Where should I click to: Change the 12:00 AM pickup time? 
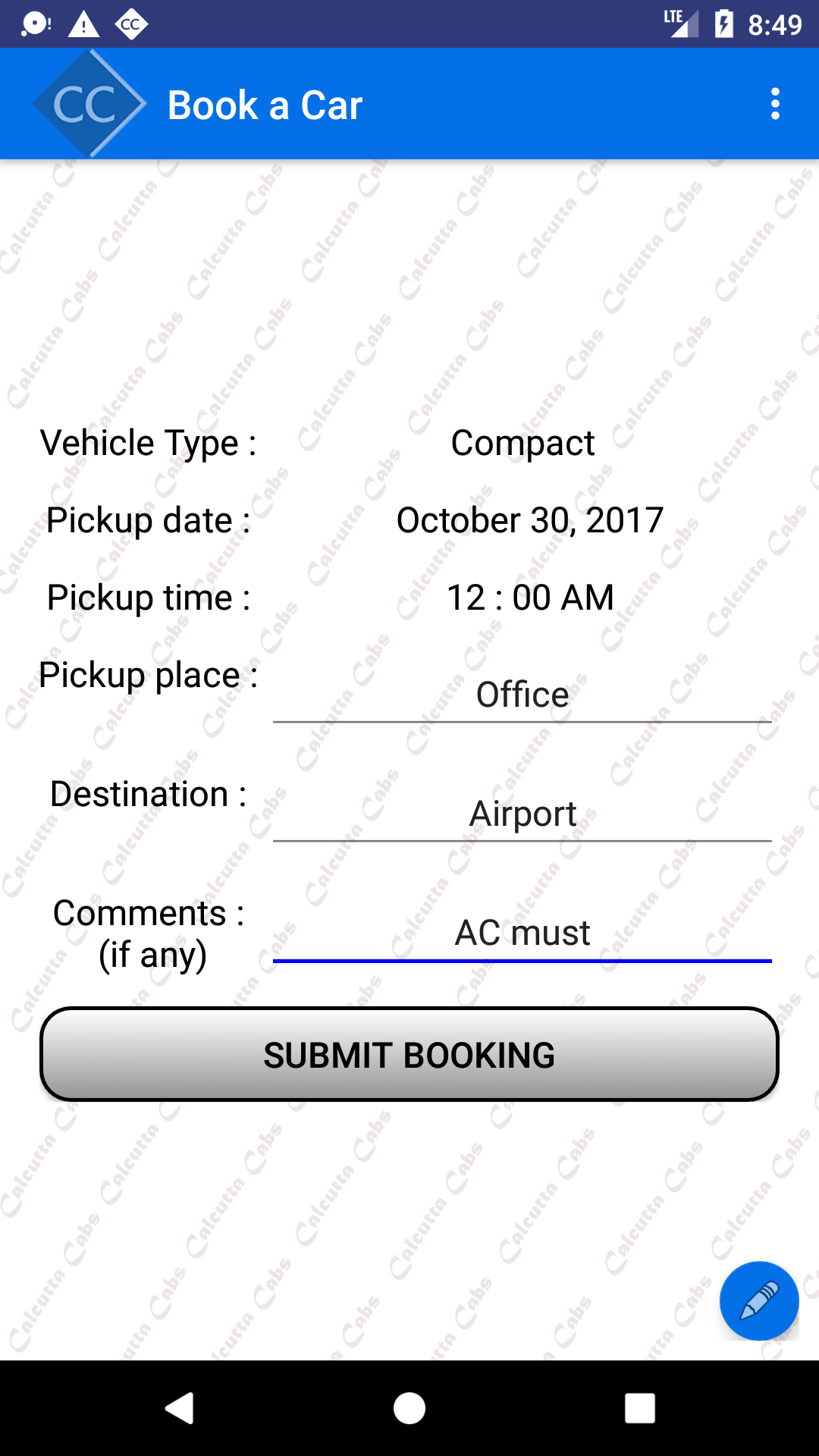pos(530,598)
